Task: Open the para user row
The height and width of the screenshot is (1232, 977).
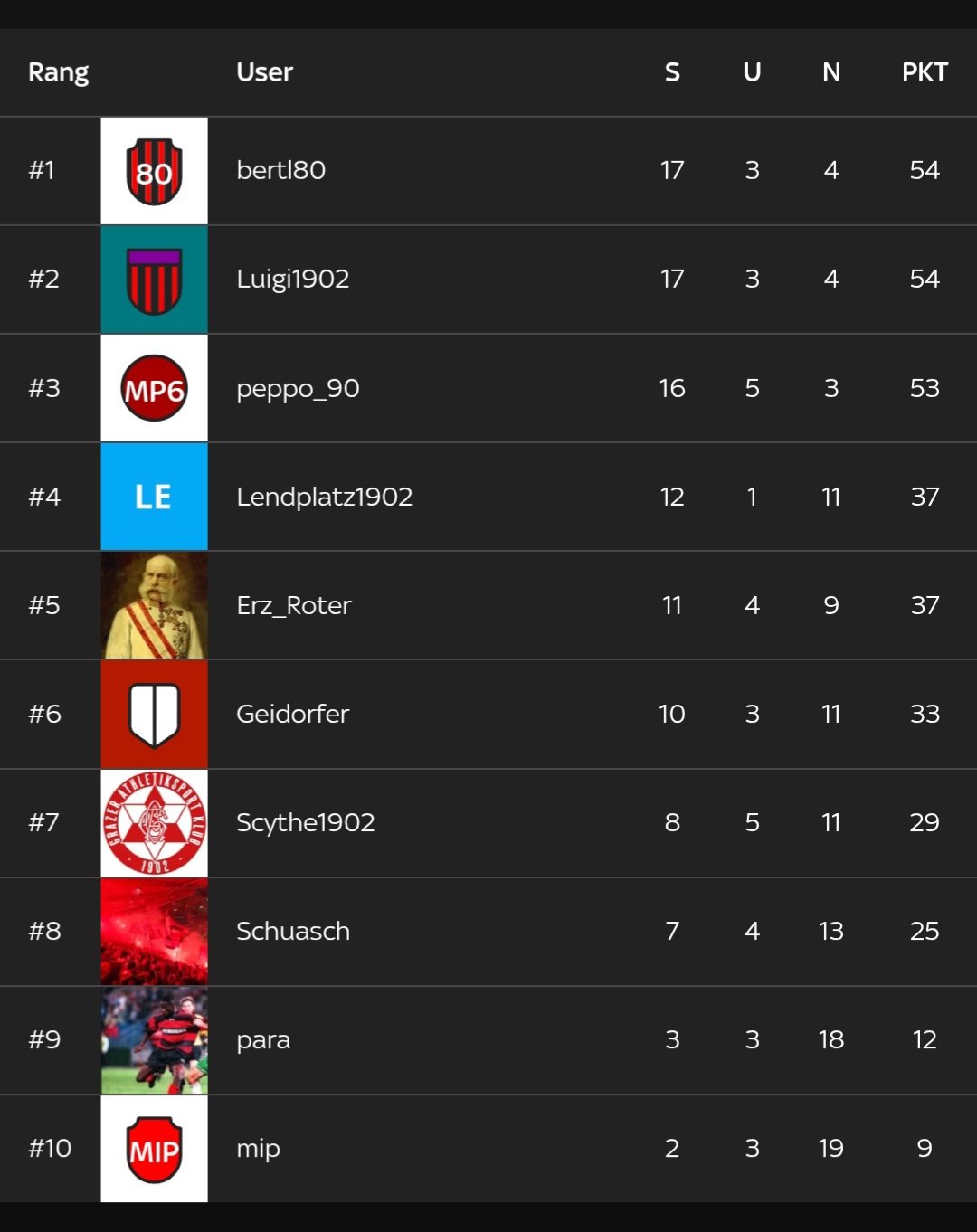Action: (263, 1039)
